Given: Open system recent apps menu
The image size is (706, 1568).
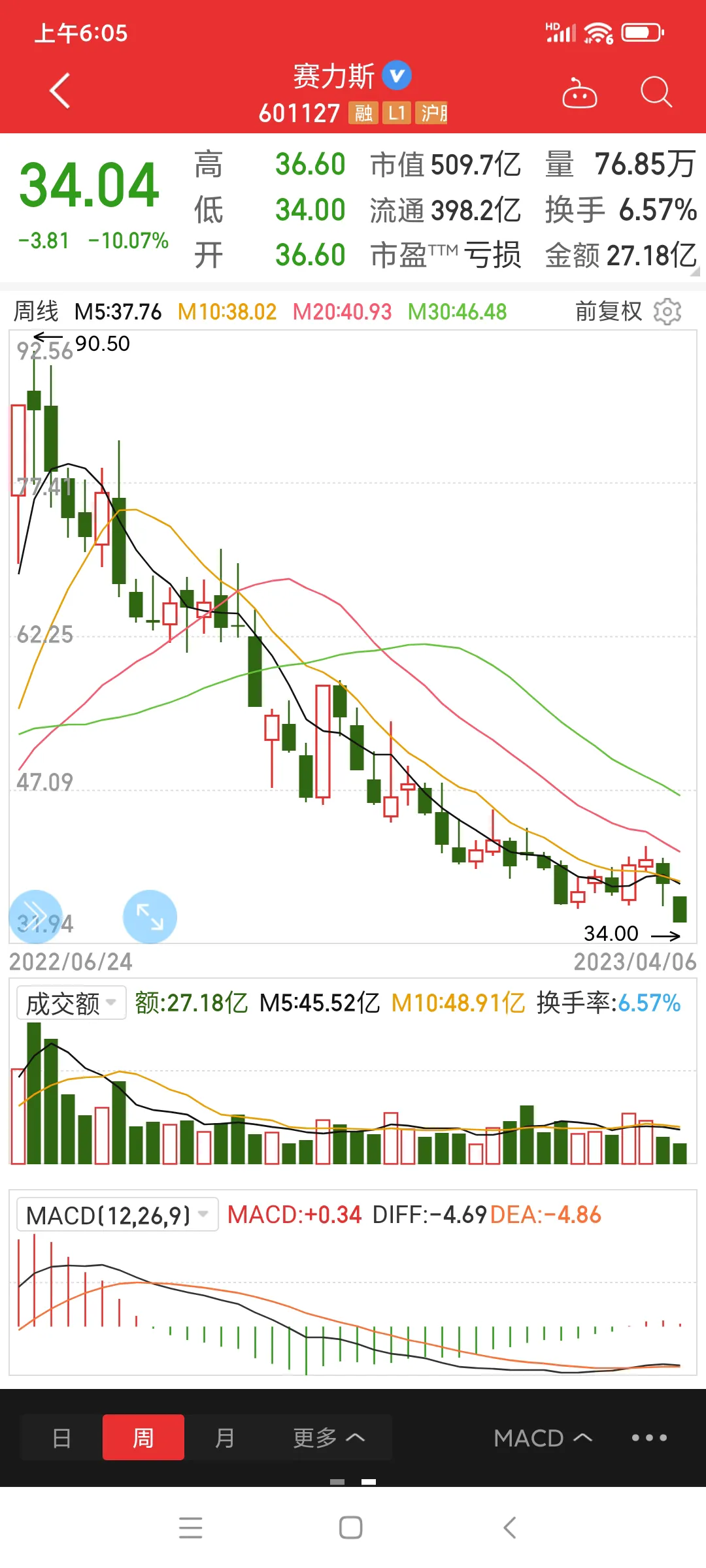Looking at the screenshot, I should (190, 1527).
